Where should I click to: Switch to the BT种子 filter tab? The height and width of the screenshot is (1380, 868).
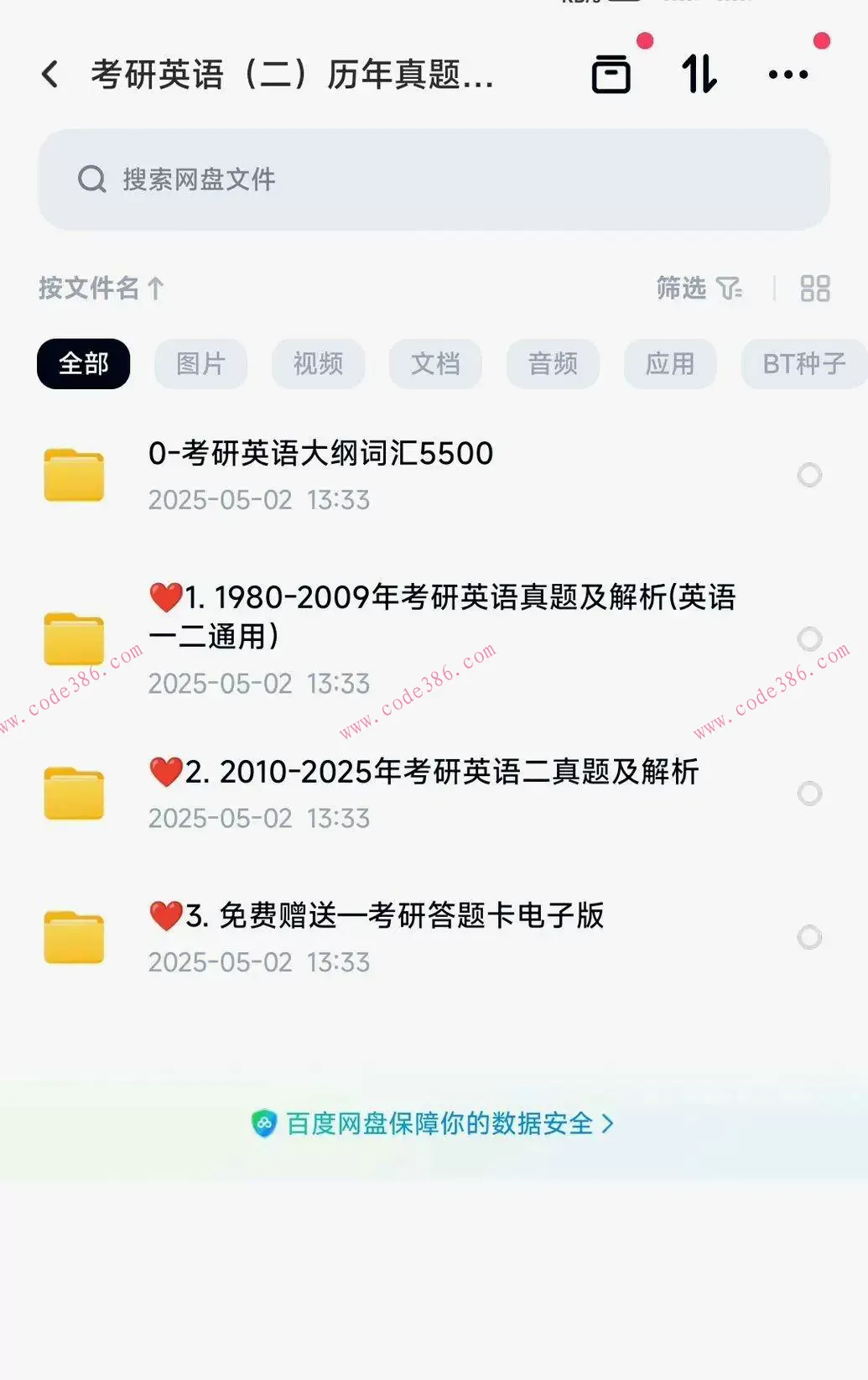point(803,363)
